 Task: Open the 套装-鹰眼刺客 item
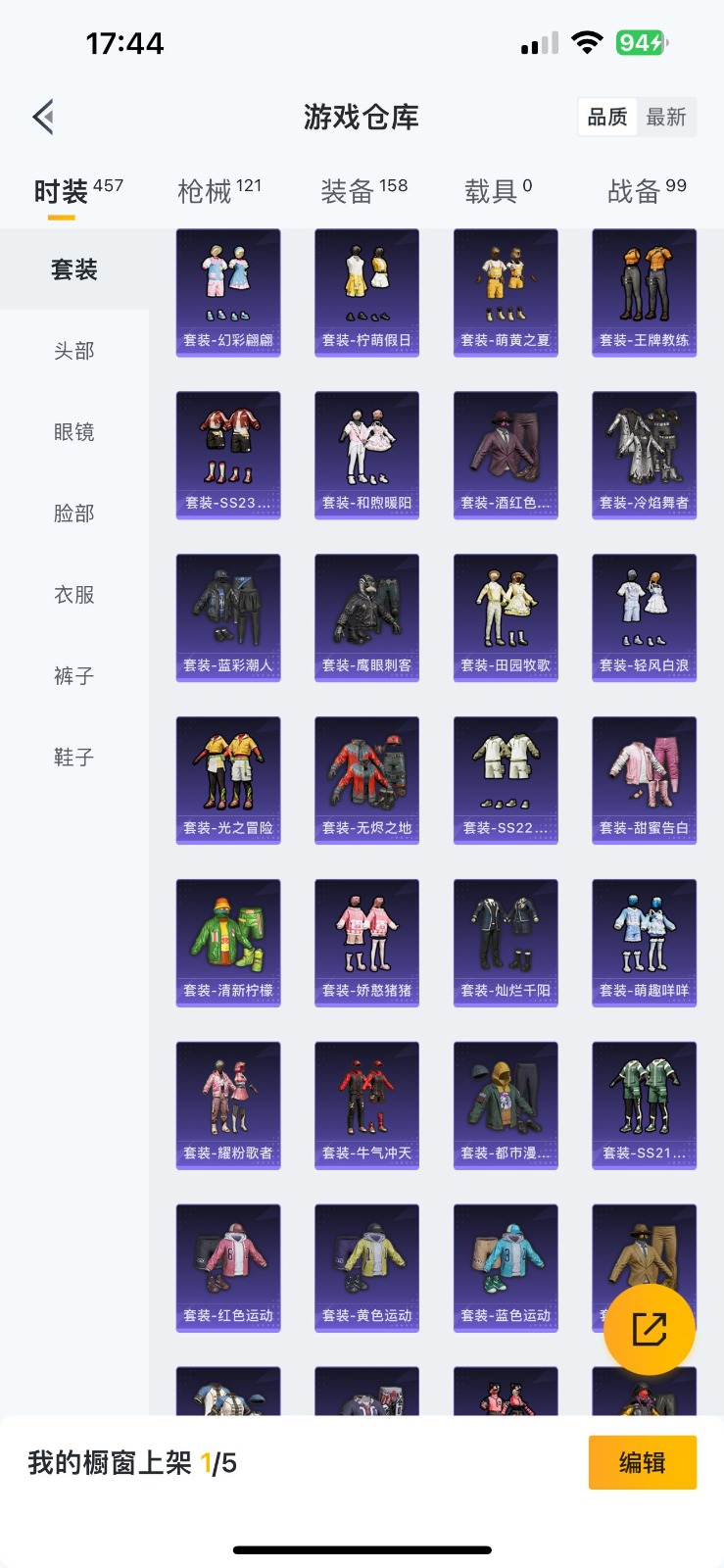point(366,617)
